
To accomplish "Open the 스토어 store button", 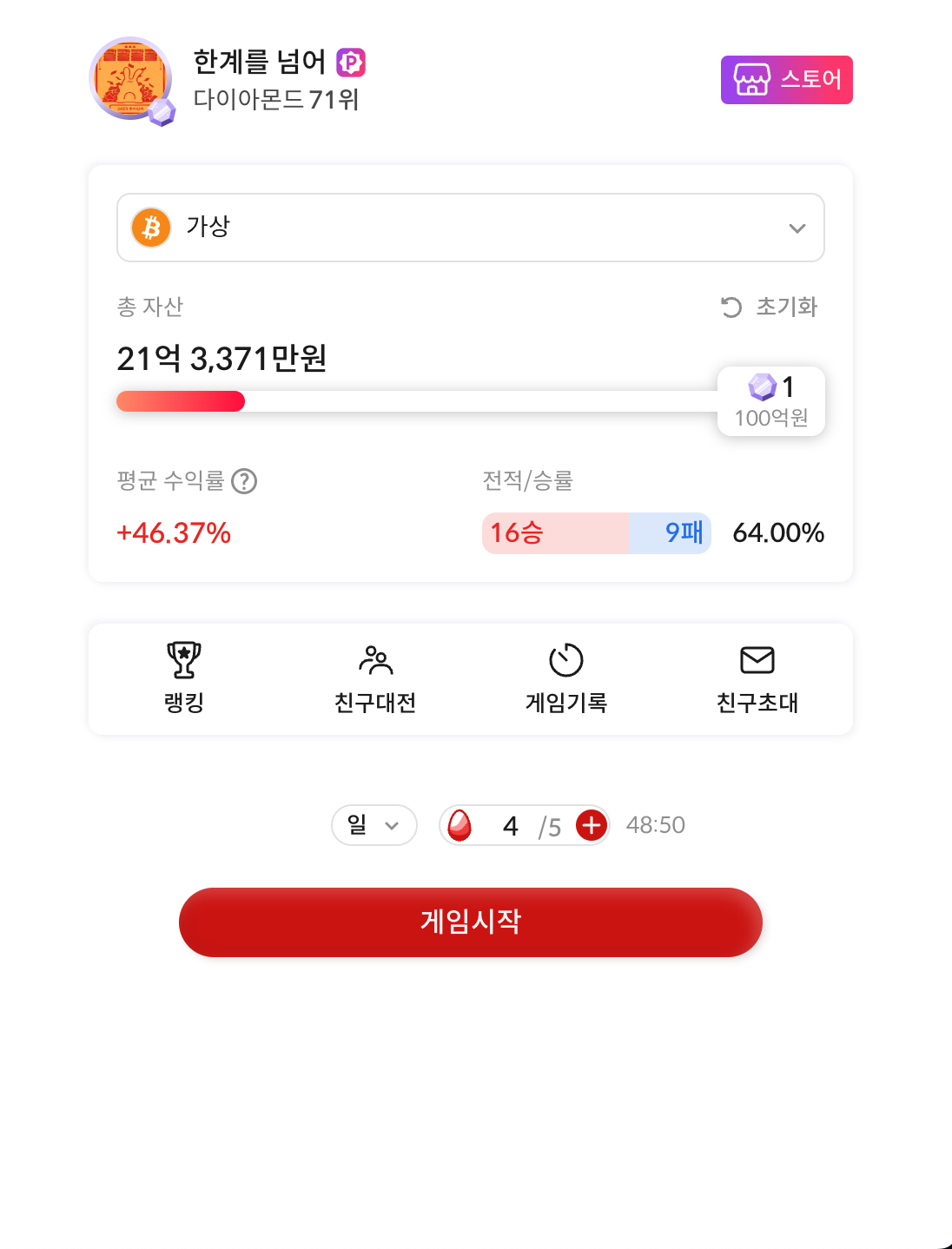I will click(786, 80).
